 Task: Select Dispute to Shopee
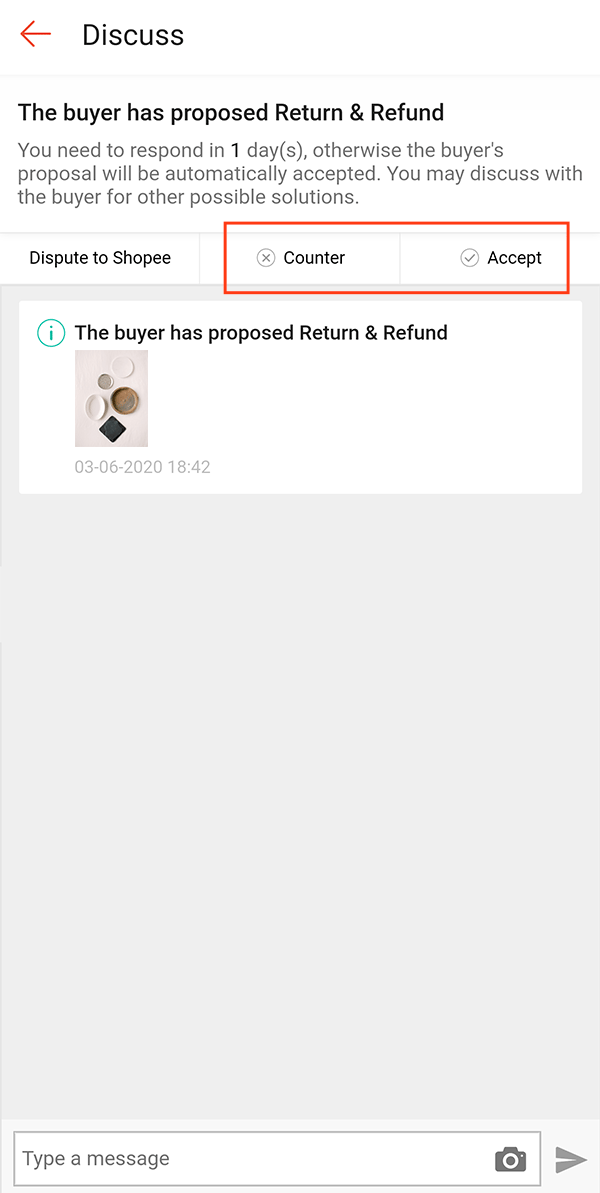click(100, 258)
